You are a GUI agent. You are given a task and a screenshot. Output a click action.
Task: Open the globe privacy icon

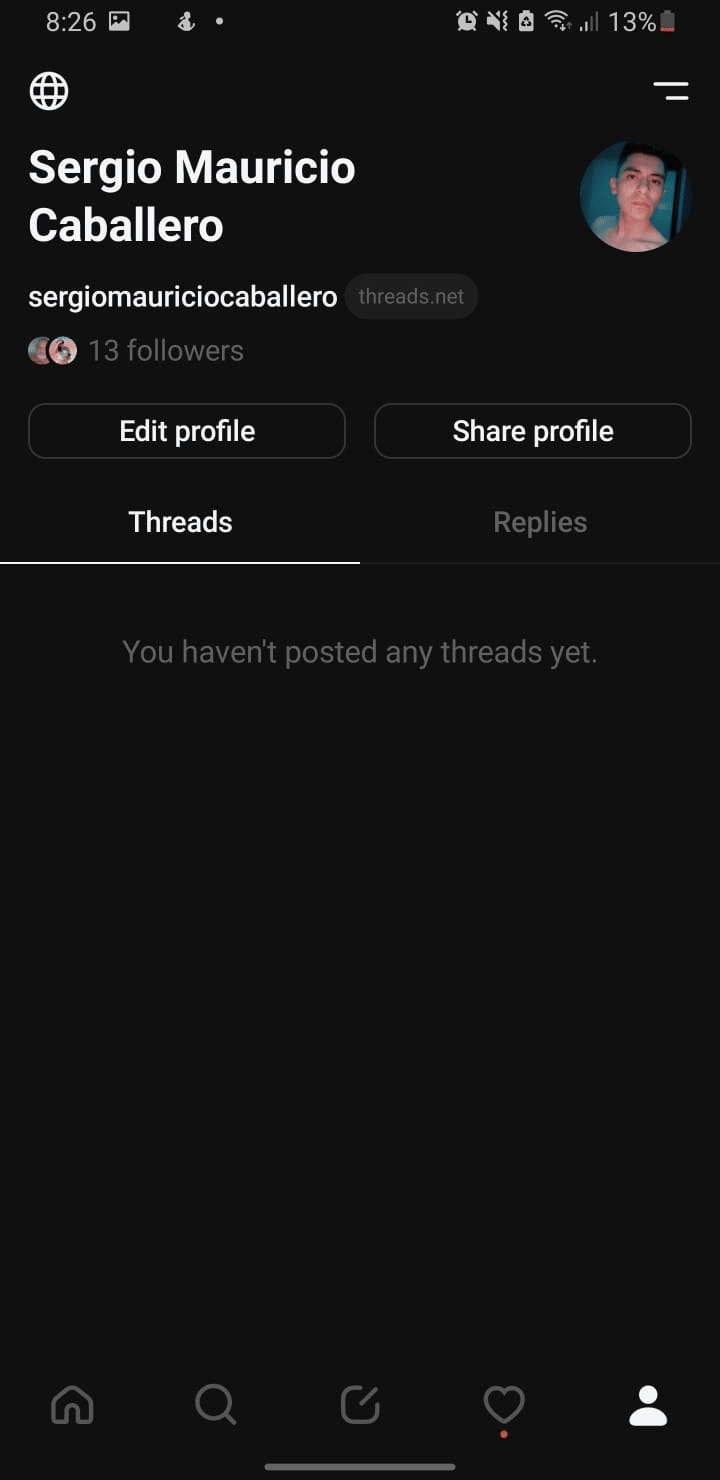pyautogui.click(x=49, y=91)
